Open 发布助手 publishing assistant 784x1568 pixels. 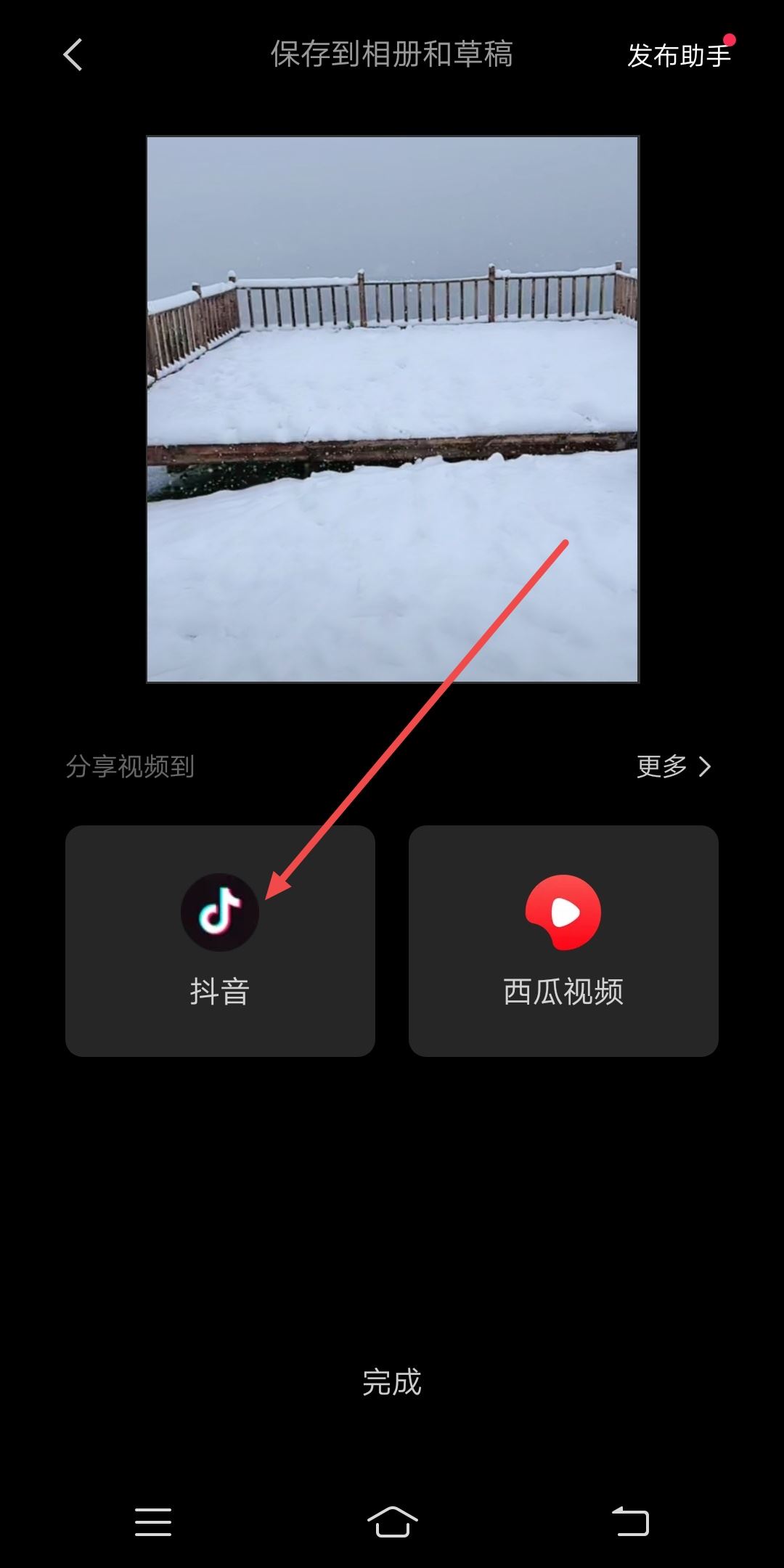click(x=679, y=54)
